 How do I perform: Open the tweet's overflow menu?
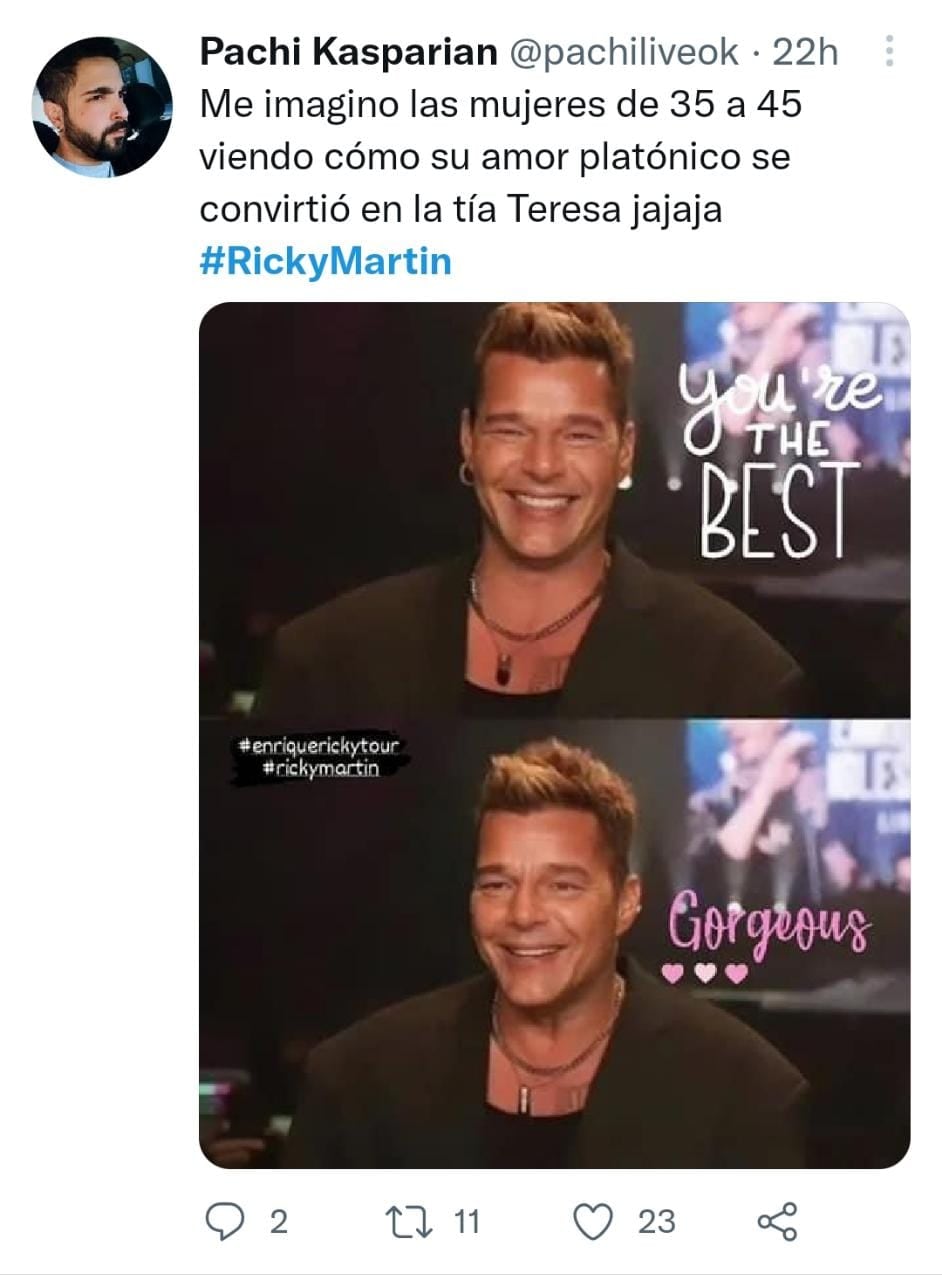tap(888, 53)
